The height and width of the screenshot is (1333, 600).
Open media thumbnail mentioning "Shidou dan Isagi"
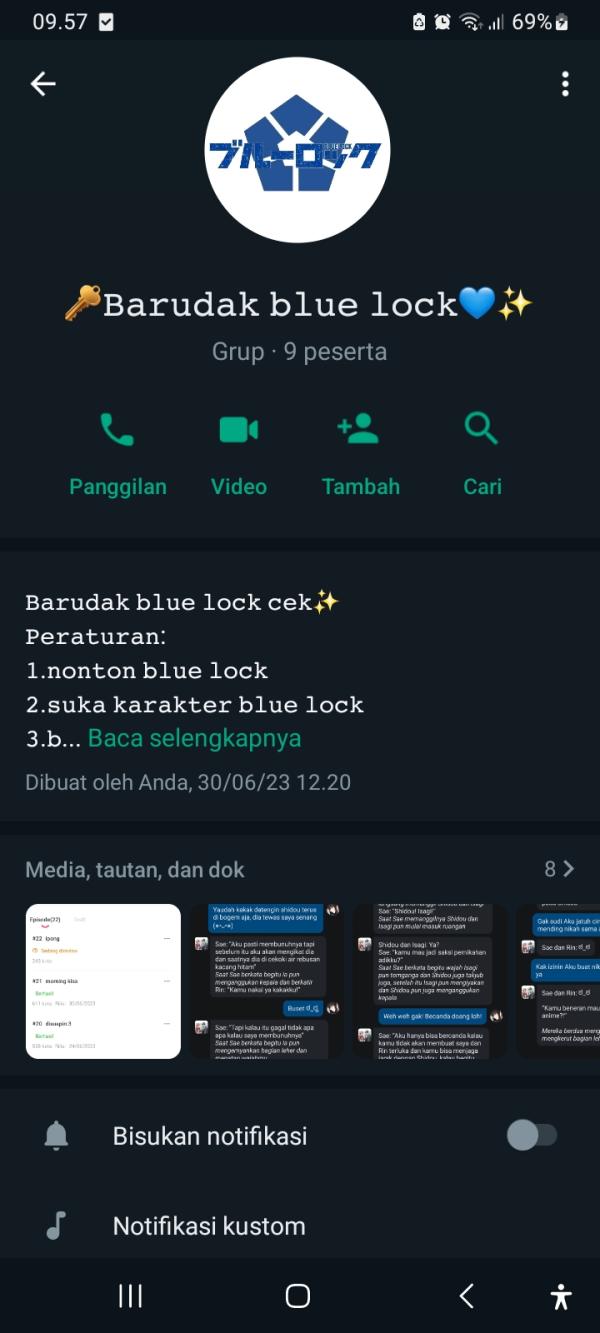pyautogui.click(x=429, y=981)
